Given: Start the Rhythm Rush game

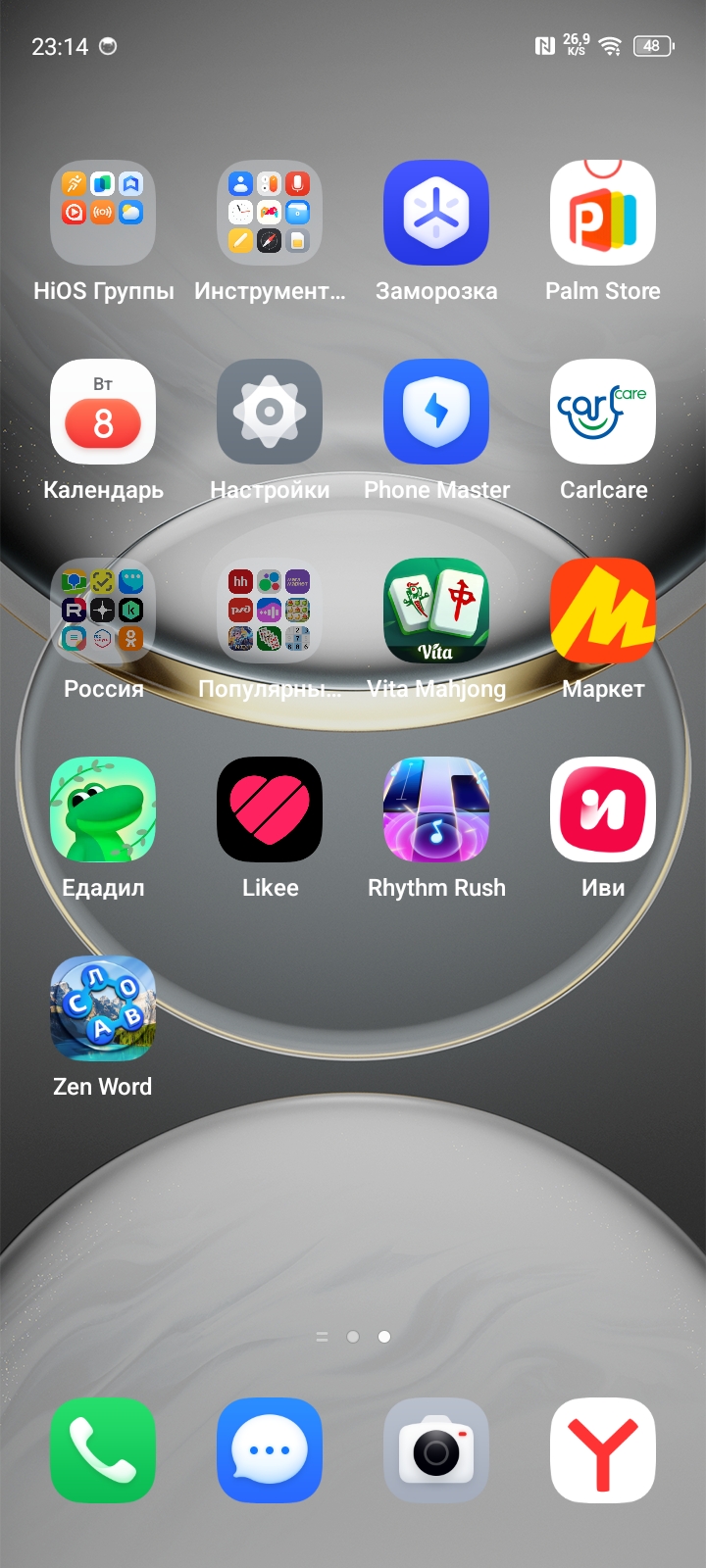Looking at the screenshot, I should click(x=436, y=809).
